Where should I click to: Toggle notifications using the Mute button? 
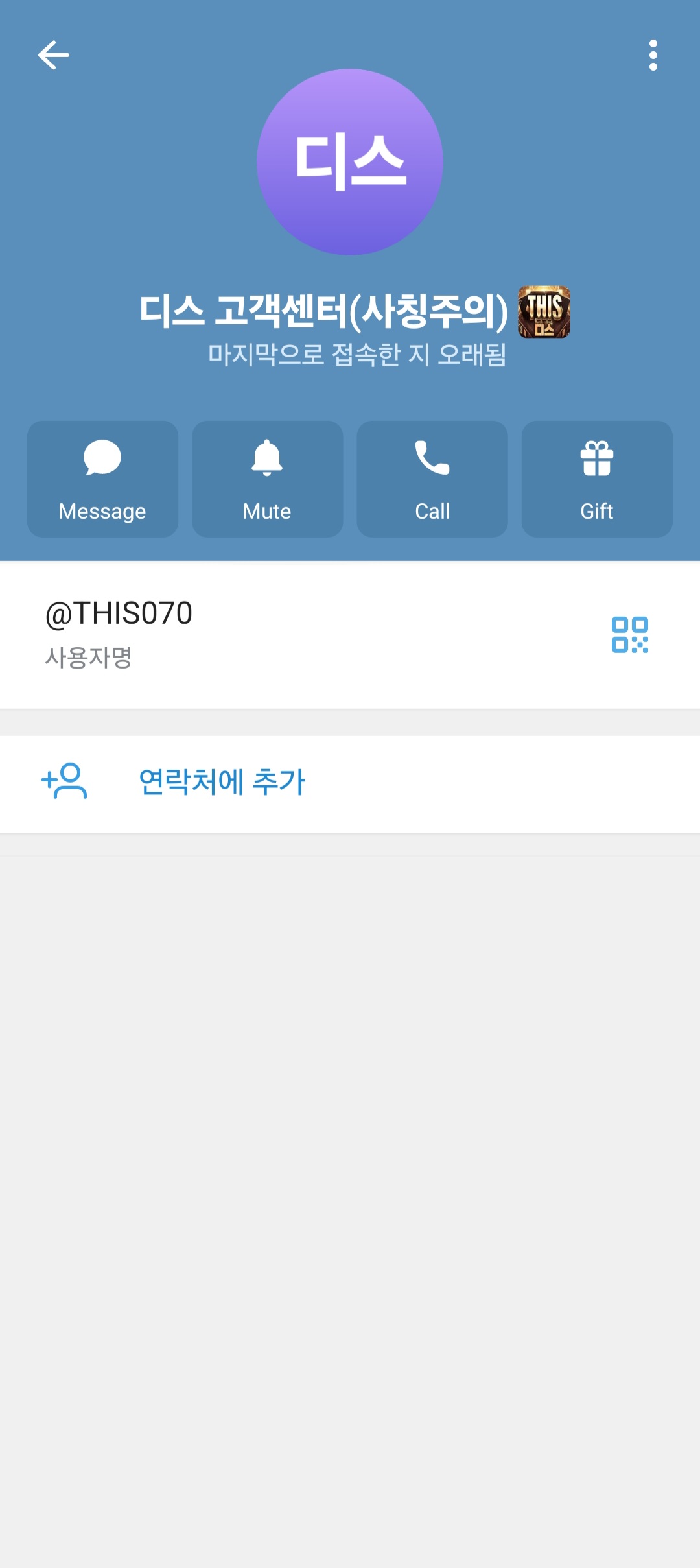(x=266, y=479)
